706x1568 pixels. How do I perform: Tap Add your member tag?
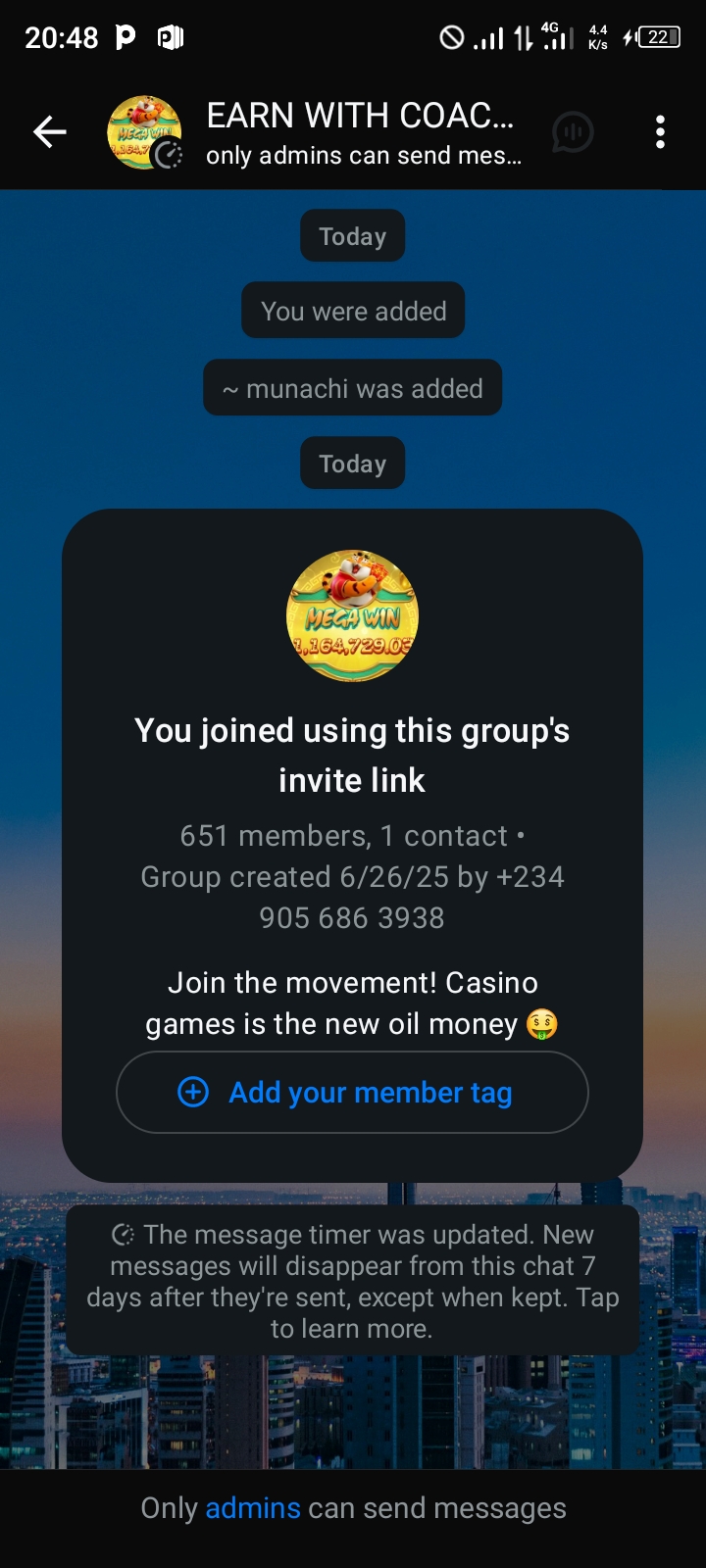pos(352,1092)
